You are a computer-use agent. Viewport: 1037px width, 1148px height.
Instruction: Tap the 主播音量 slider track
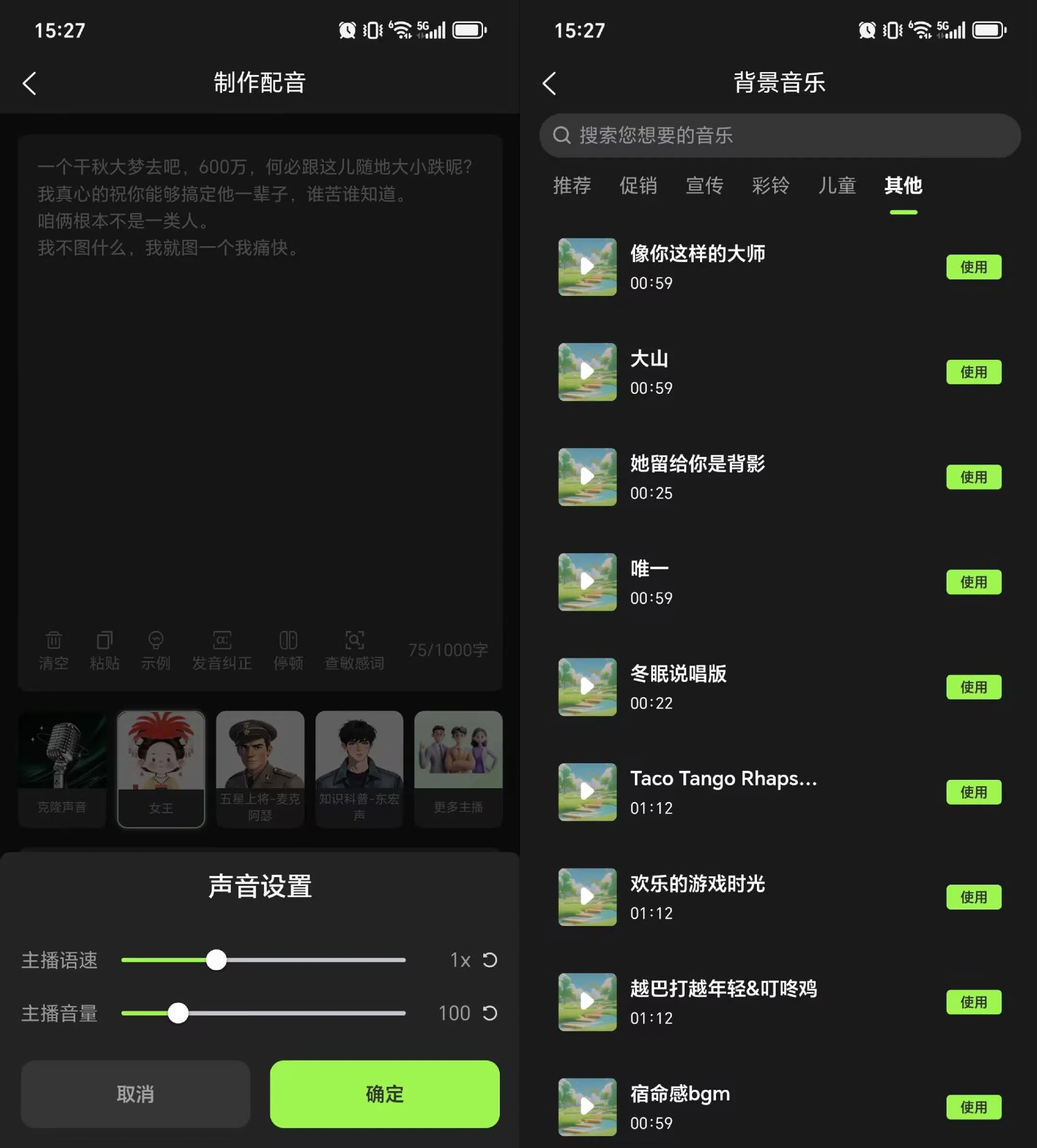[291, 1014]
